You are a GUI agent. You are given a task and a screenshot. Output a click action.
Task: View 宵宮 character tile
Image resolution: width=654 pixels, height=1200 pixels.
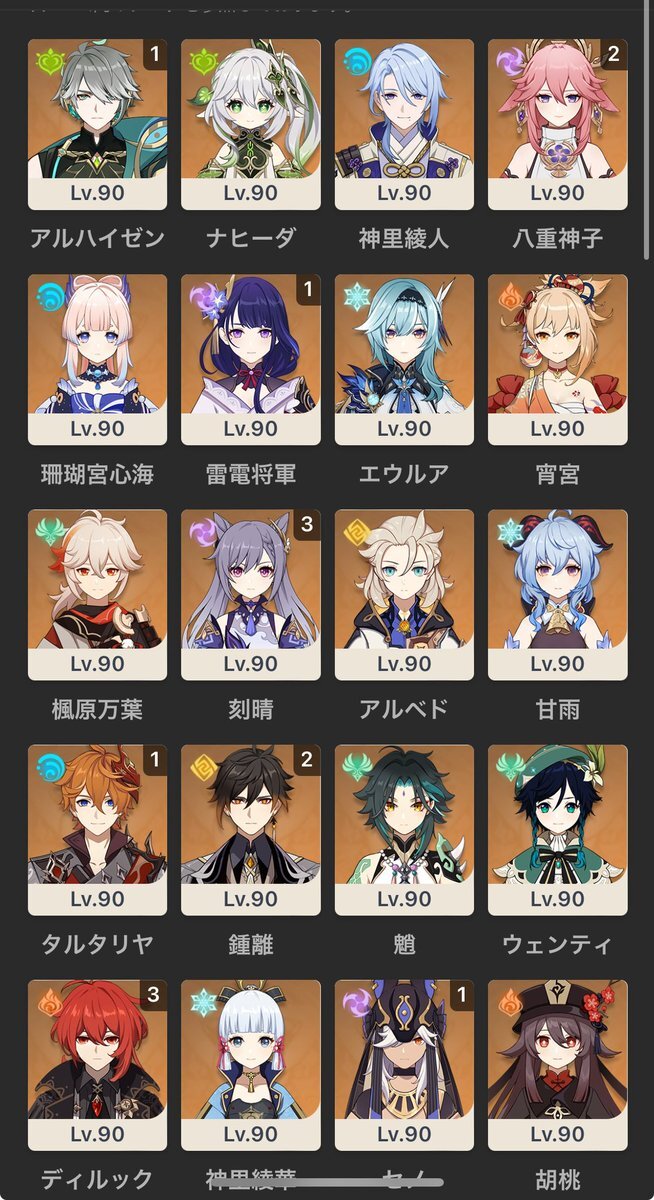[557, 360]
